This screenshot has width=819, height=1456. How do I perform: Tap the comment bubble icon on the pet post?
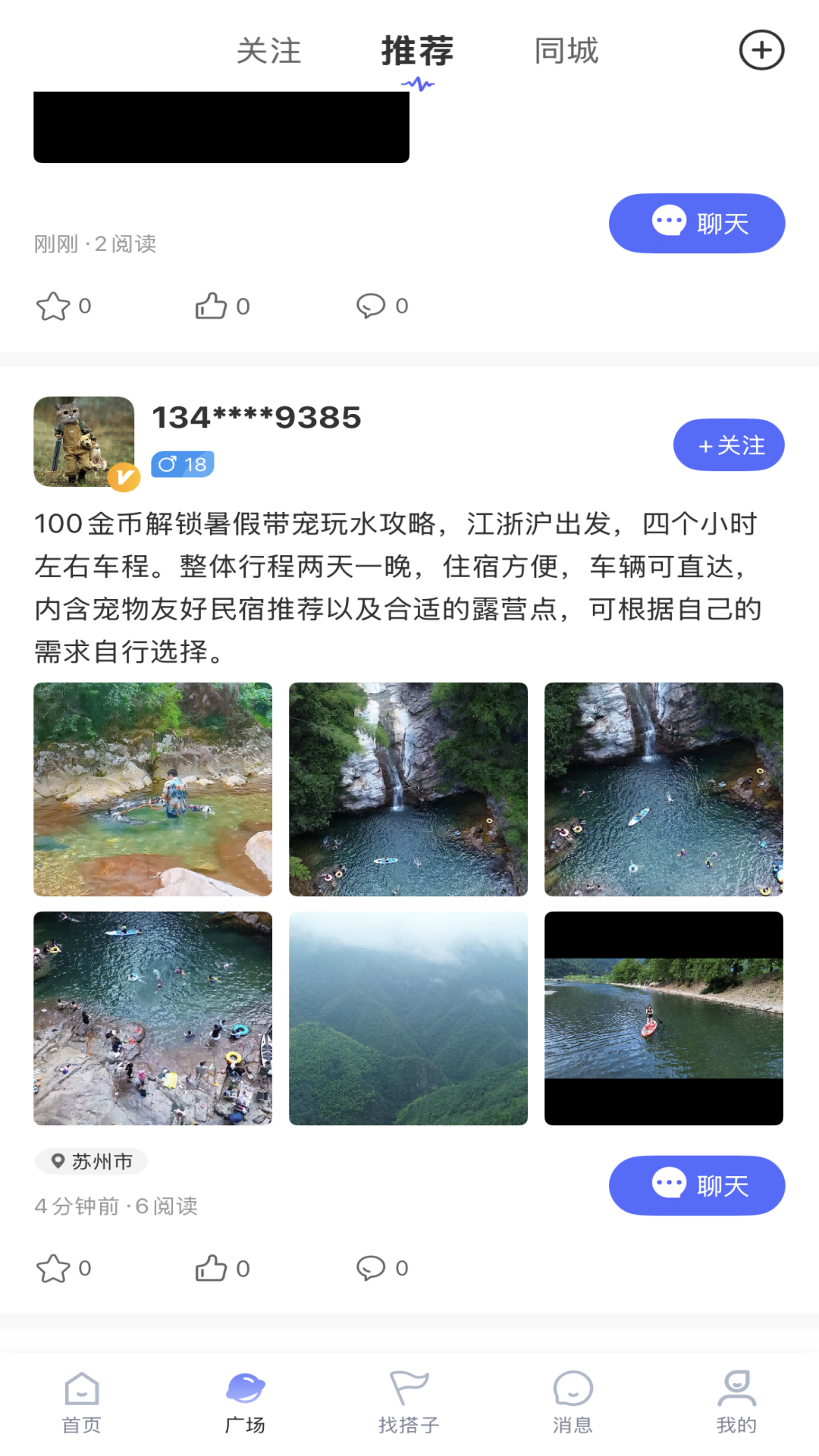tap(372, 1267)
